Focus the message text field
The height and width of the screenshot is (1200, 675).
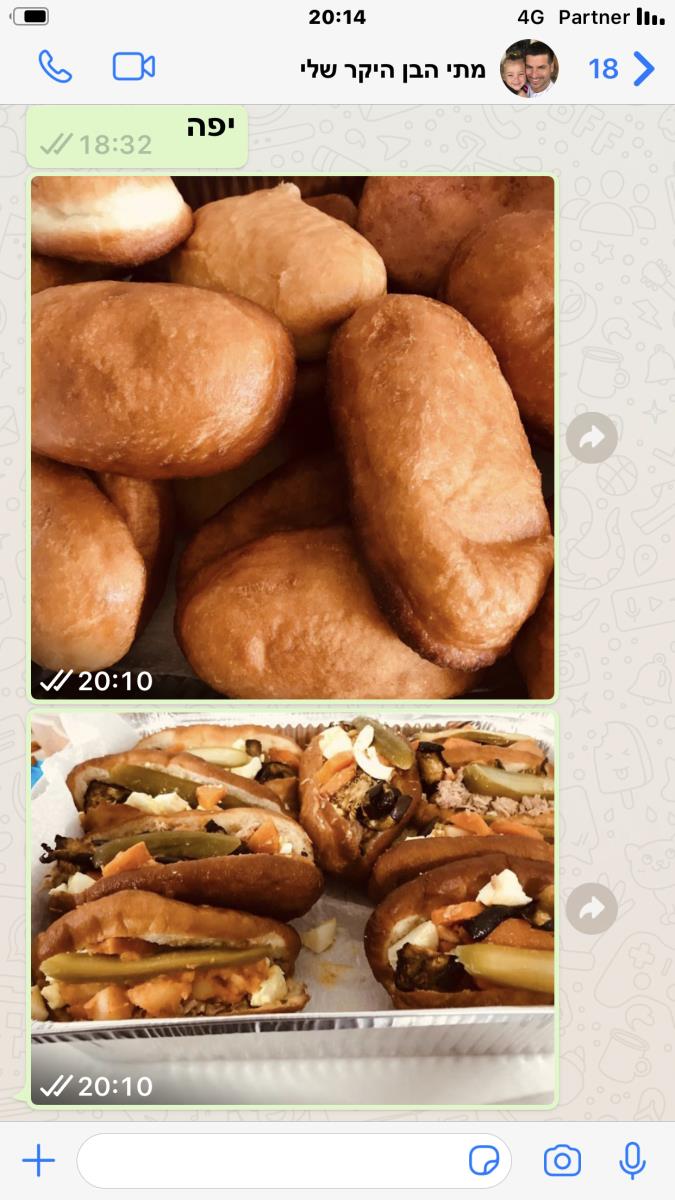(270, 1161)
